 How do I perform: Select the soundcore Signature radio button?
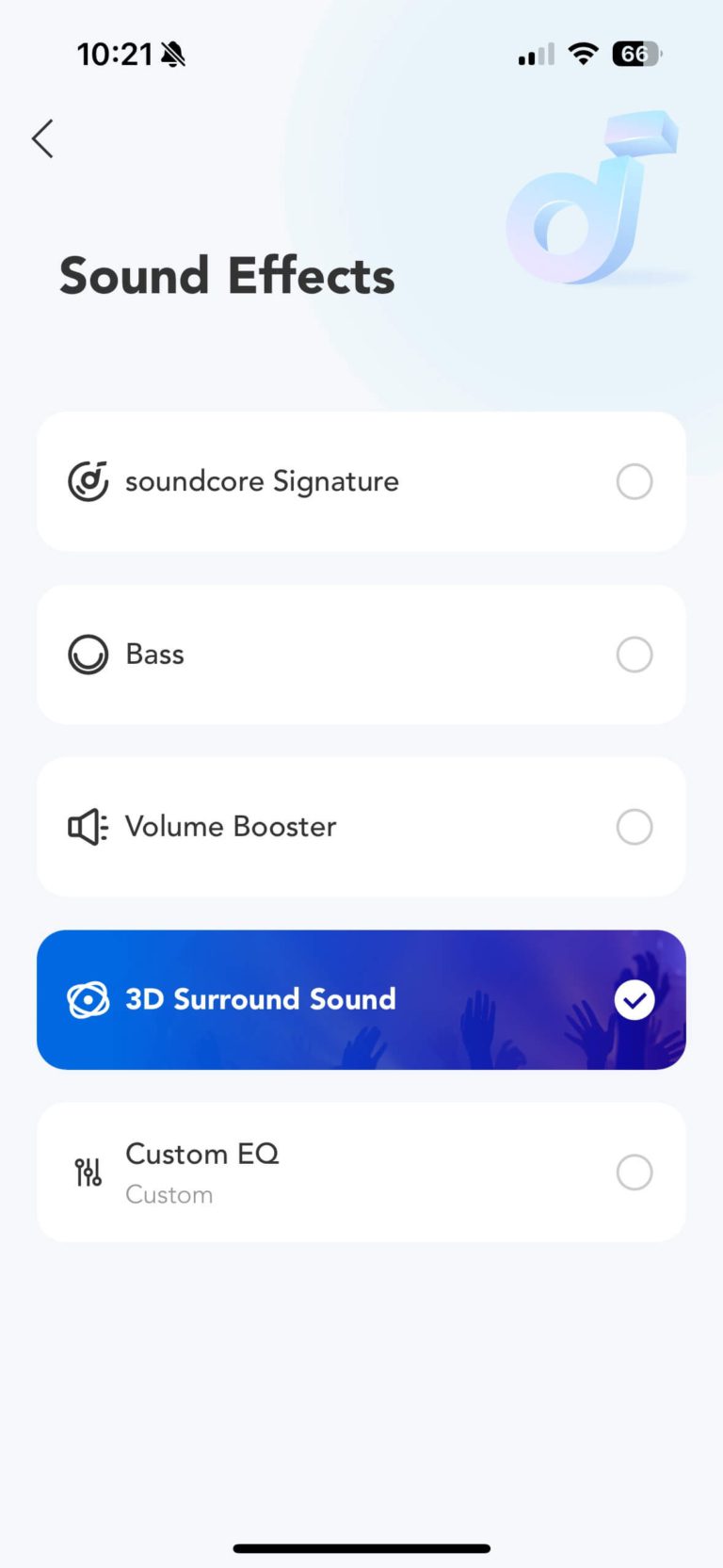tap(635, 481)
